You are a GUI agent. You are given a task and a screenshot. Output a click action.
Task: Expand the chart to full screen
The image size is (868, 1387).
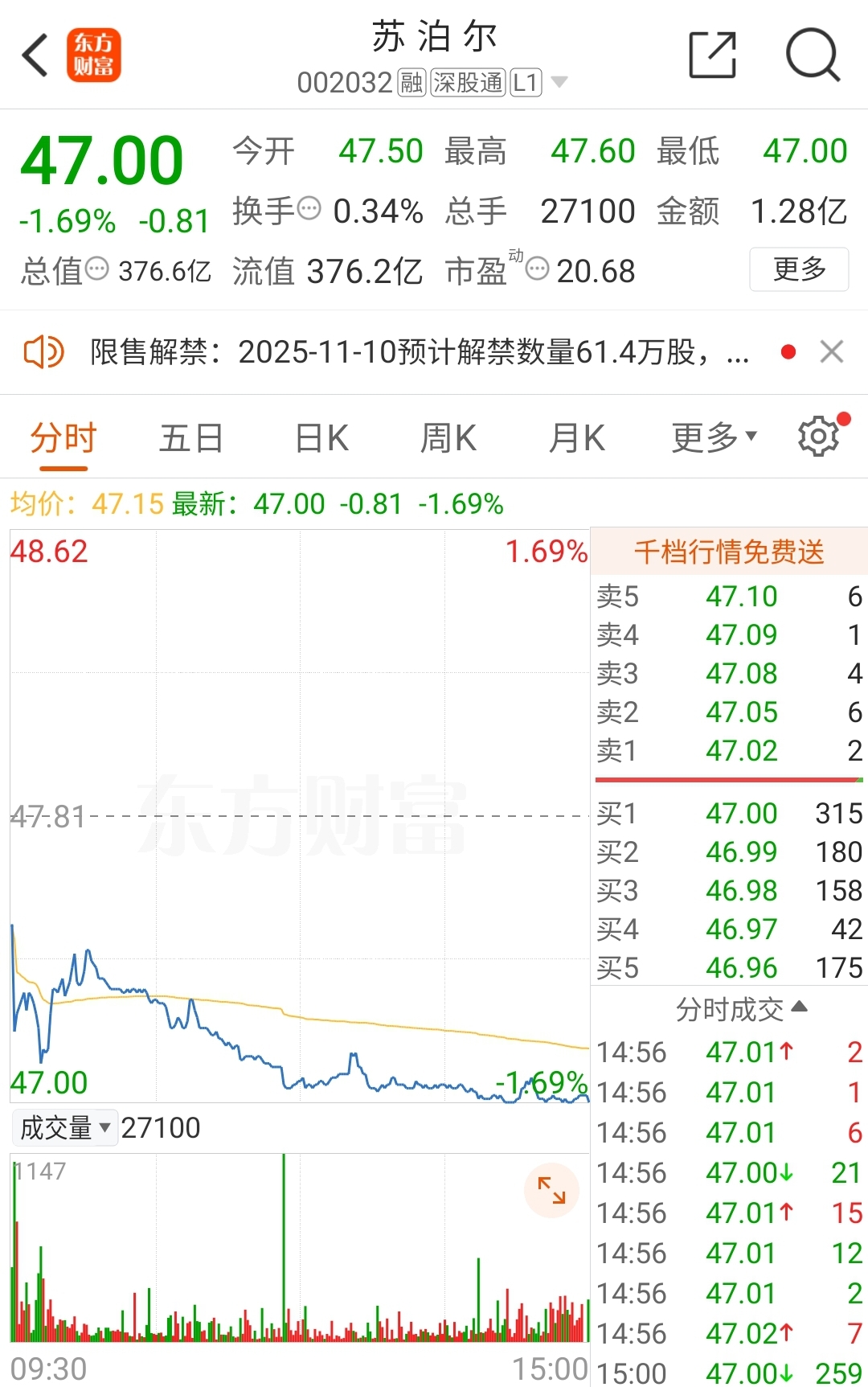[551, 1190]
